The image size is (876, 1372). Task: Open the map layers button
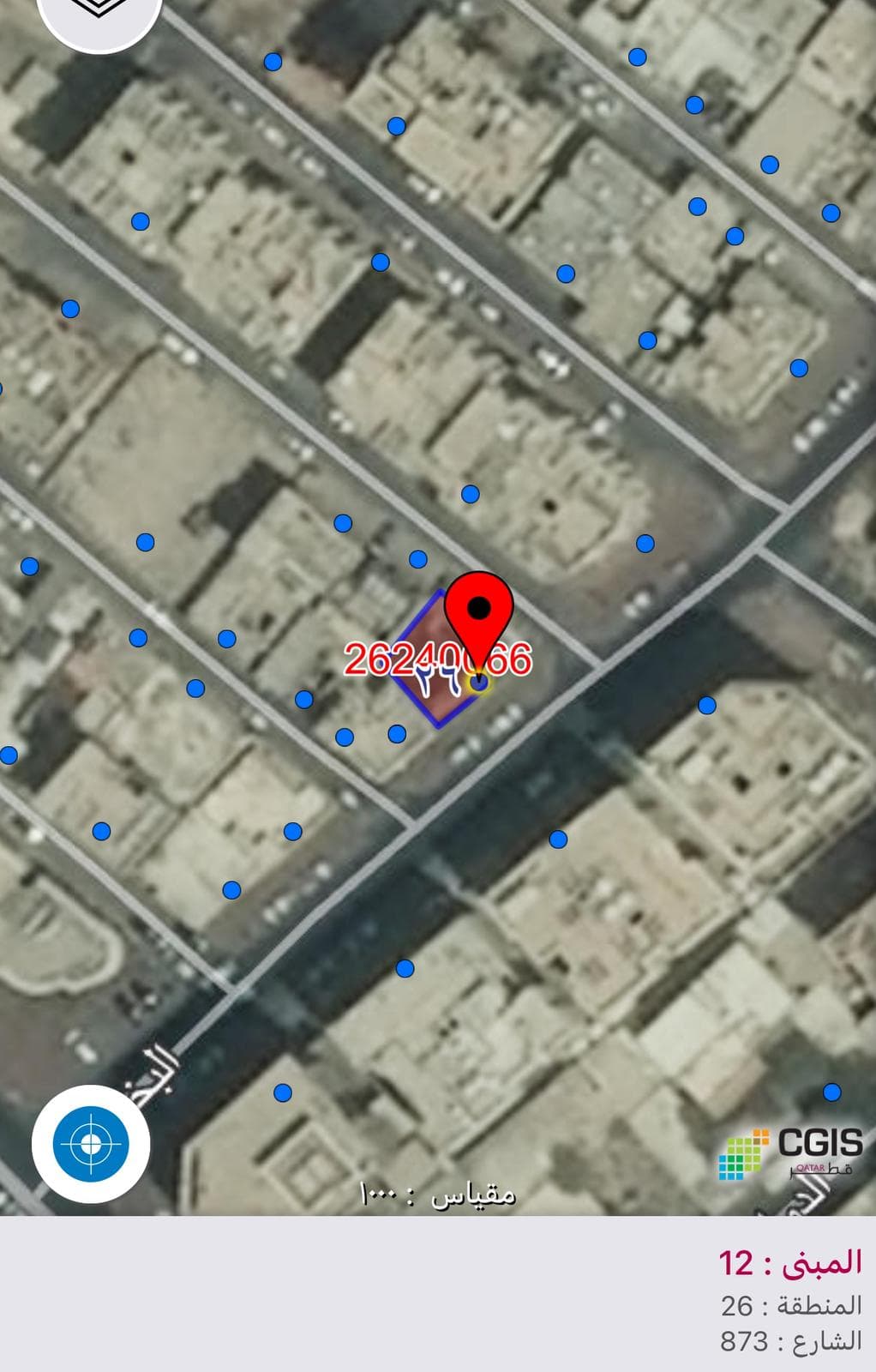[x=99, y=10]
